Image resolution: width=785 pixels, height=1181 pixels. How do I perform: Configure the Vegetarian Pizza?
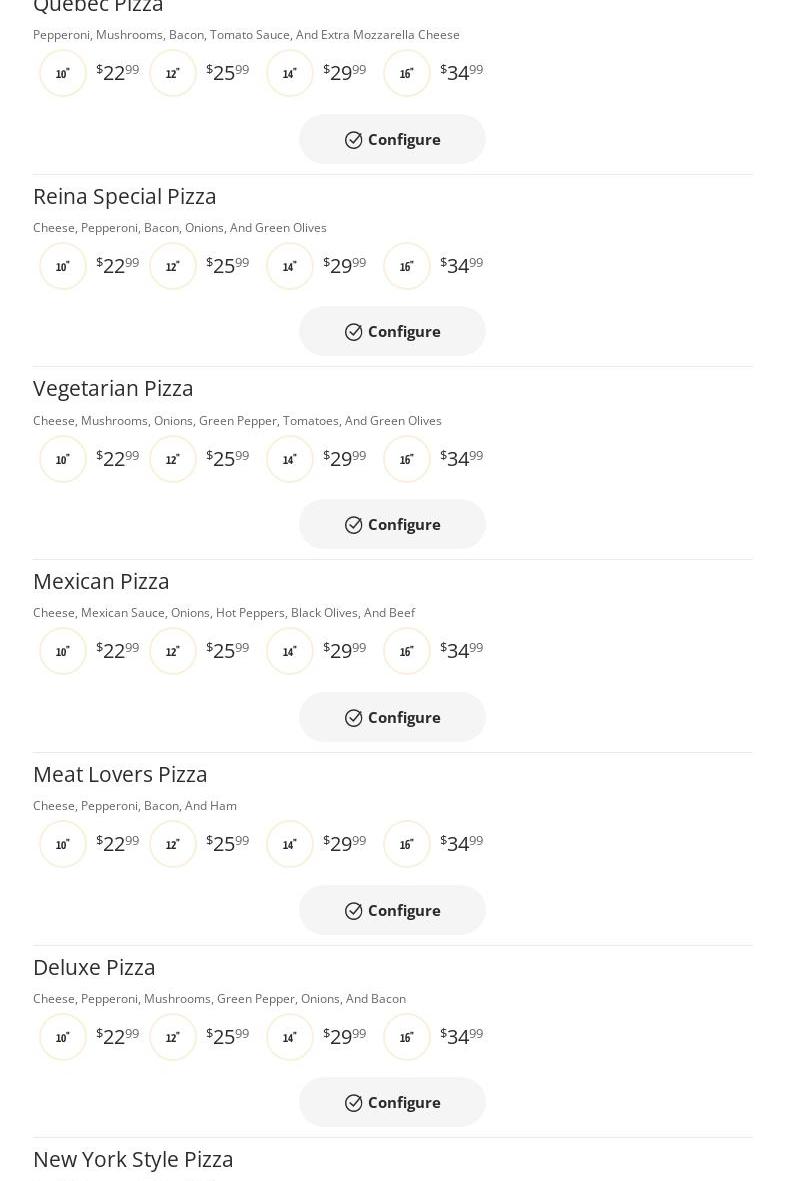coord(392,524)
